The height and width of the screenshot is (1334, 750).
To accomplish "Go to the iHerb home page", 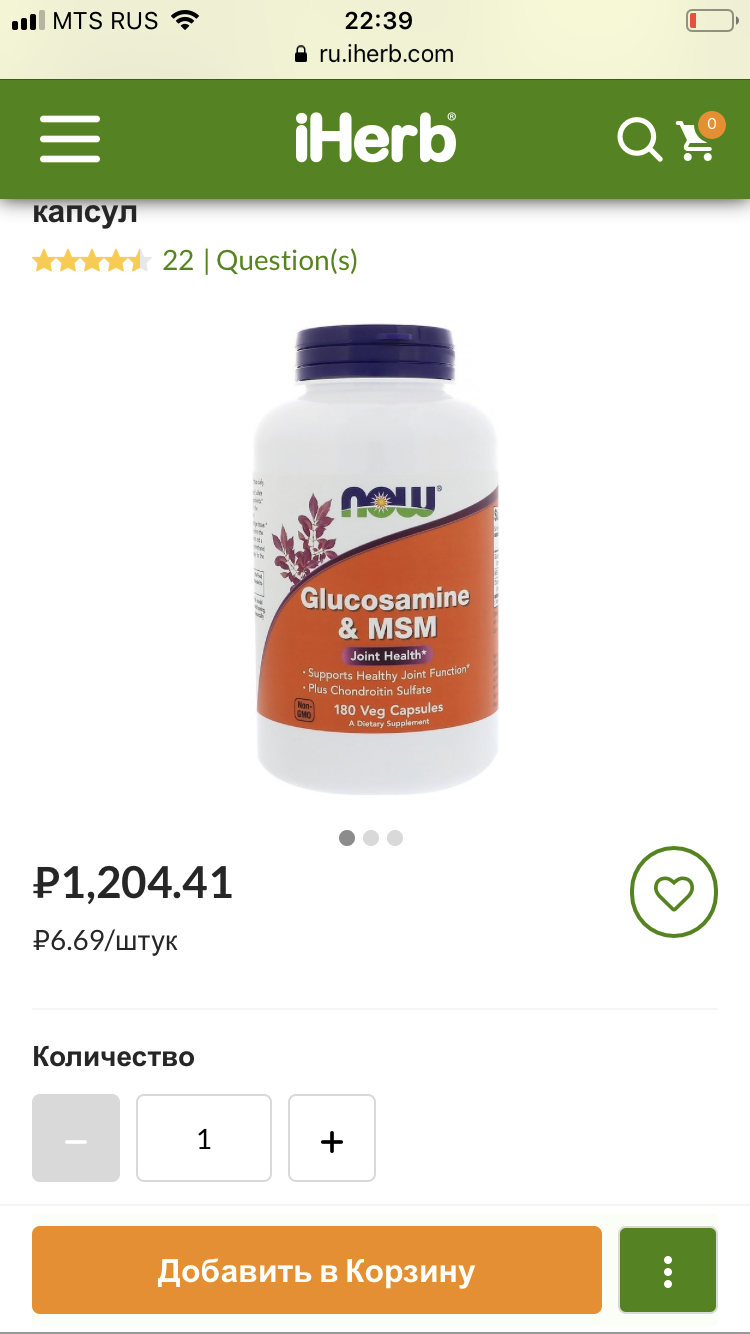I will coord(375,138).
